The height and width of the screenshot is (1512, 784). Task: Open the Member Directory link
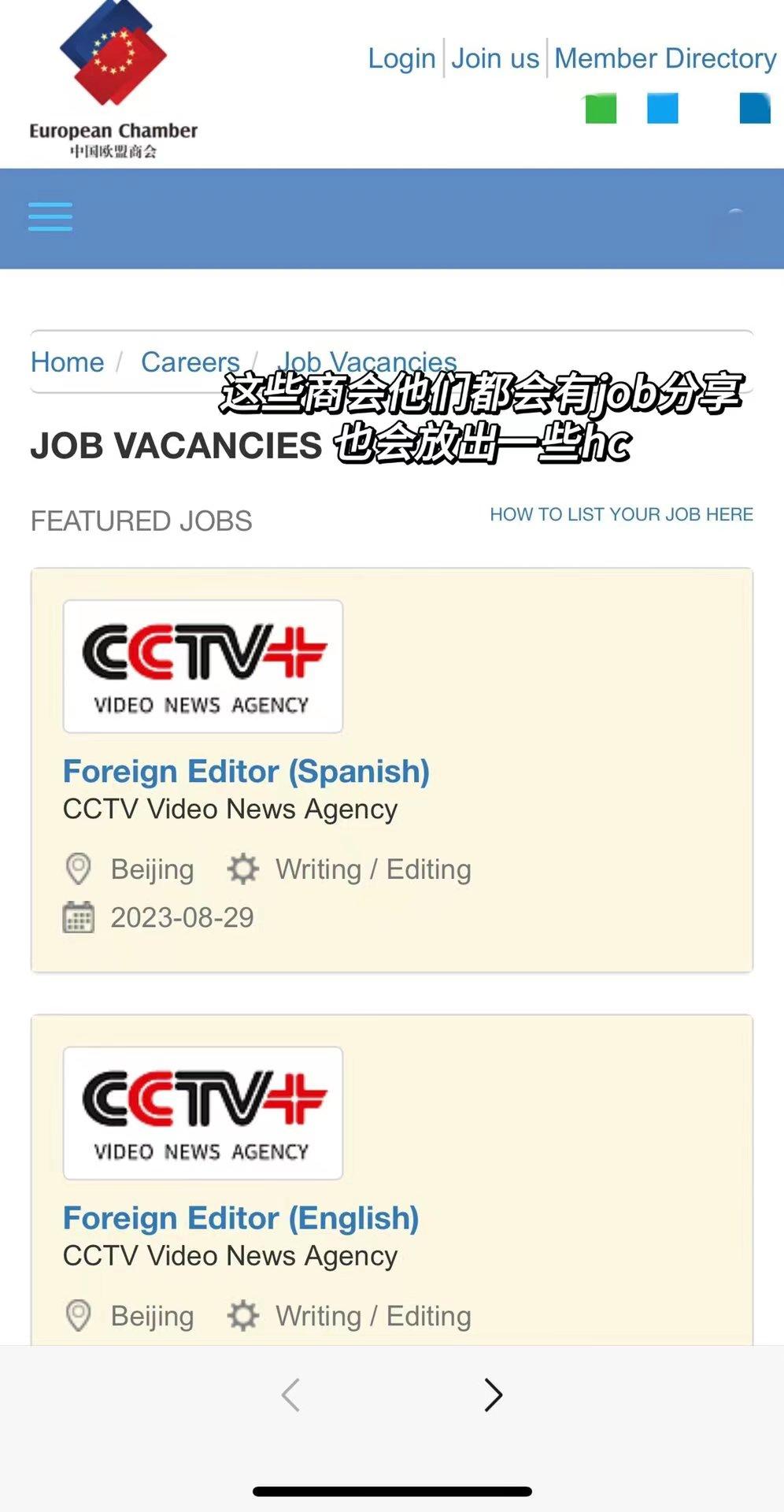[665, 58]
